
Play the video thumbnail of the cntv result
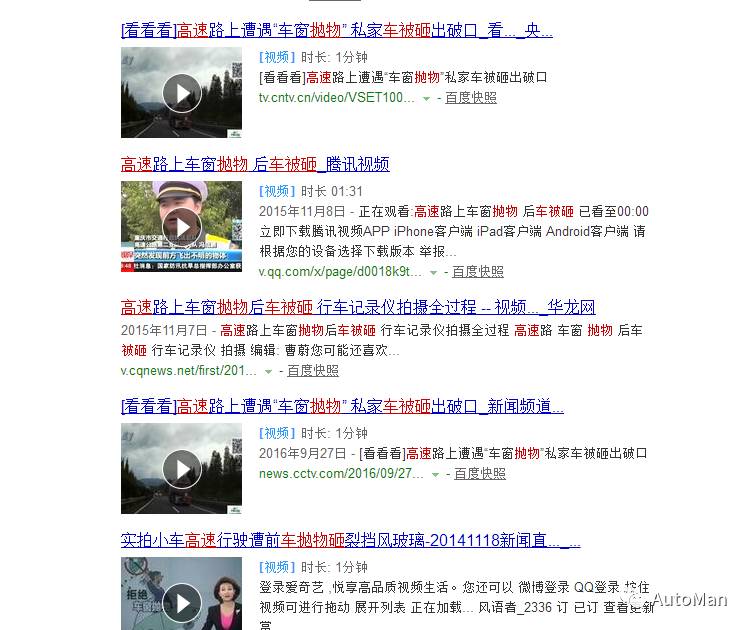click(181, 93)
